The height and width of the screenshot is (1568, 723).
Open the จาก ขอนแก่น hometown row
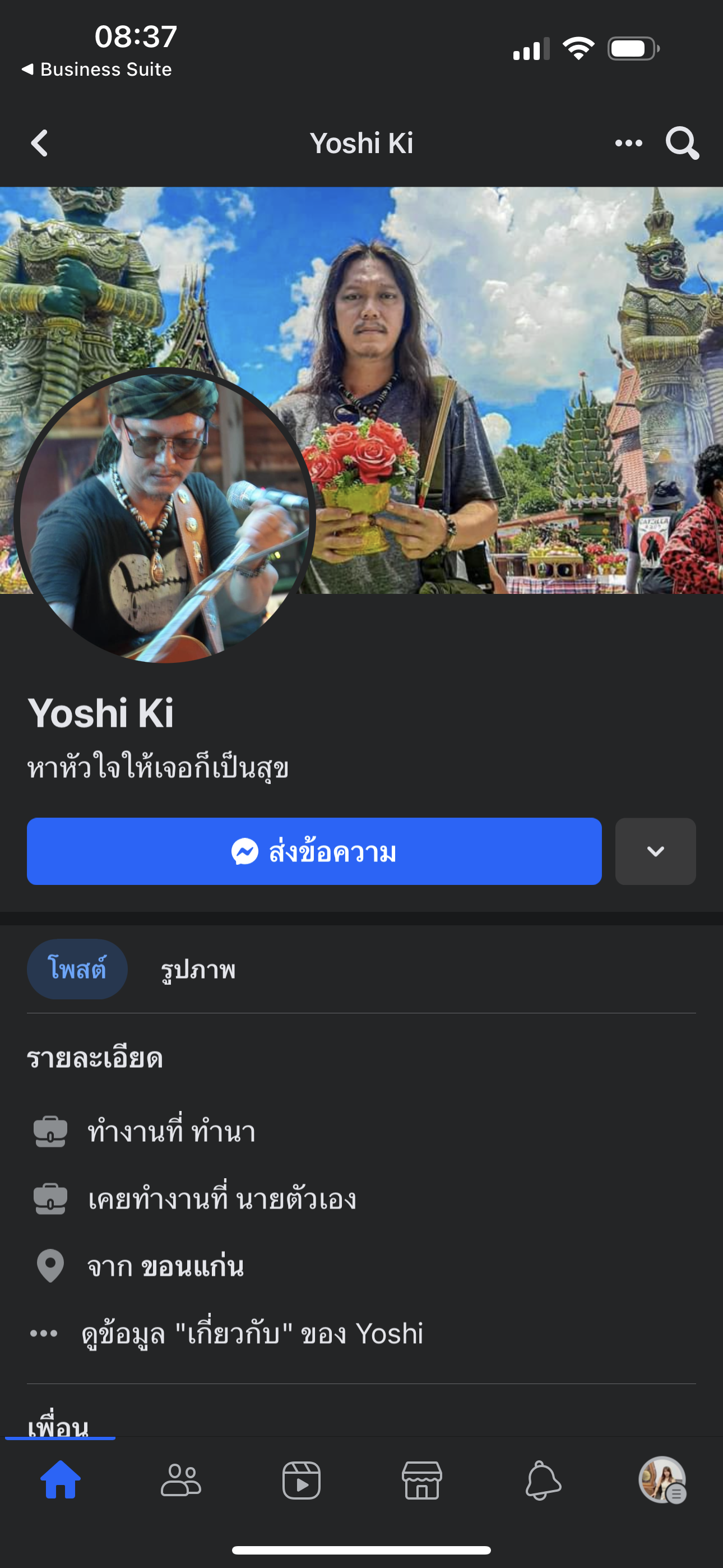pos(165,1267)
